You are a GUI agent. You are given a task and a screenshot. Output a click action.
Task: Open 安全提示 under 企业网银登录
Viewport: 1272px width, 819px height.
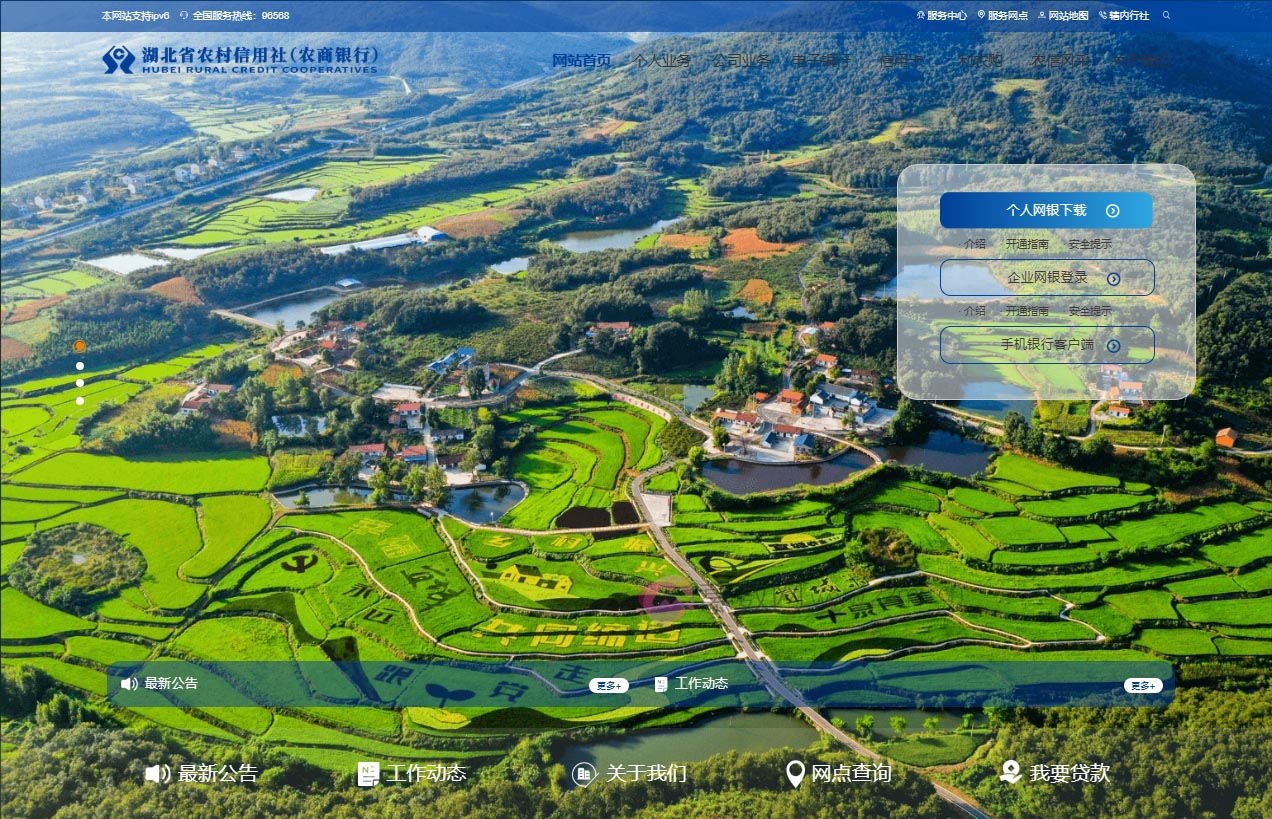click(1089, 311)
